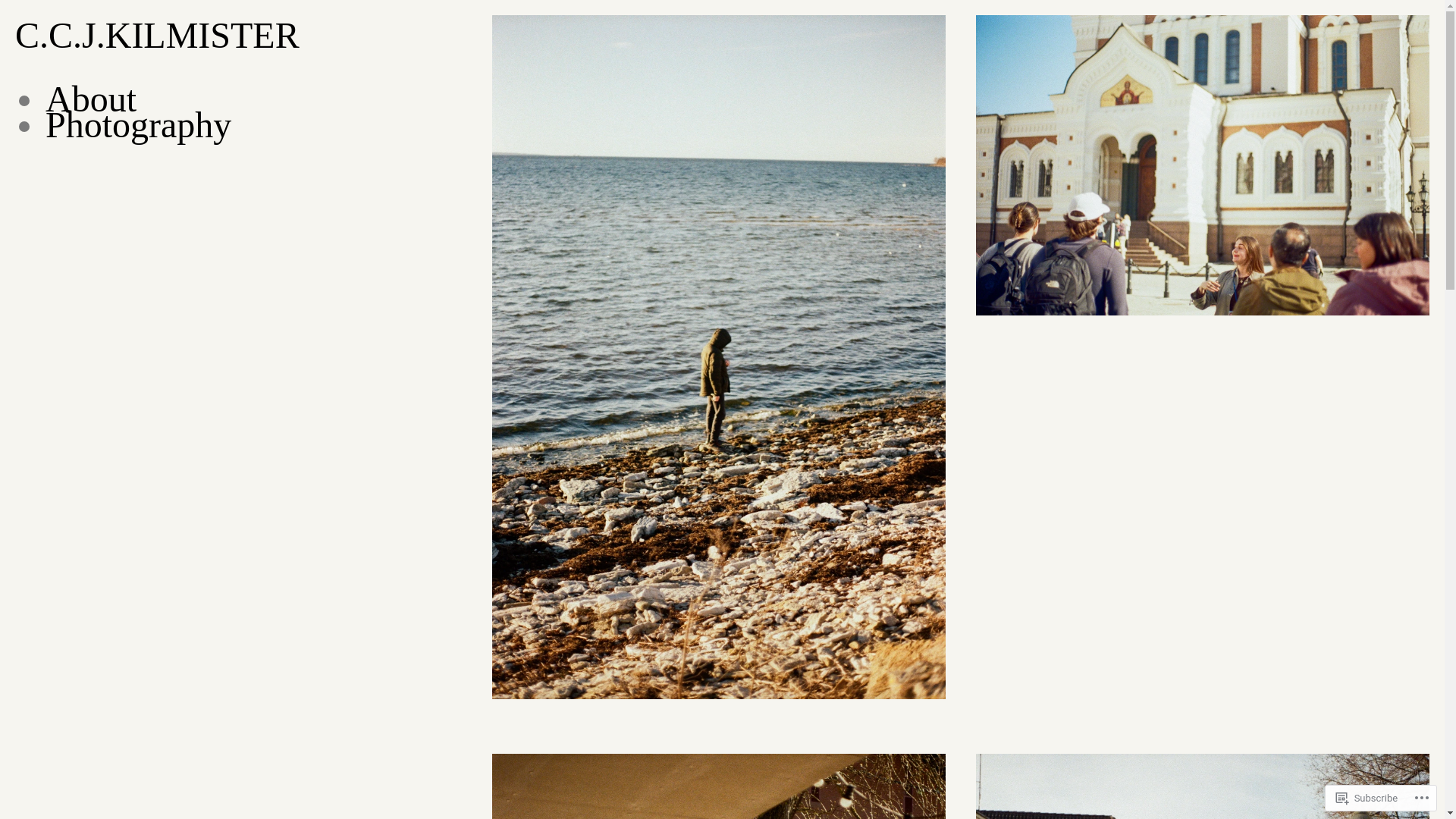Open the About page
The height and width of the screenshot is (819, 1456).
point(91,99)
